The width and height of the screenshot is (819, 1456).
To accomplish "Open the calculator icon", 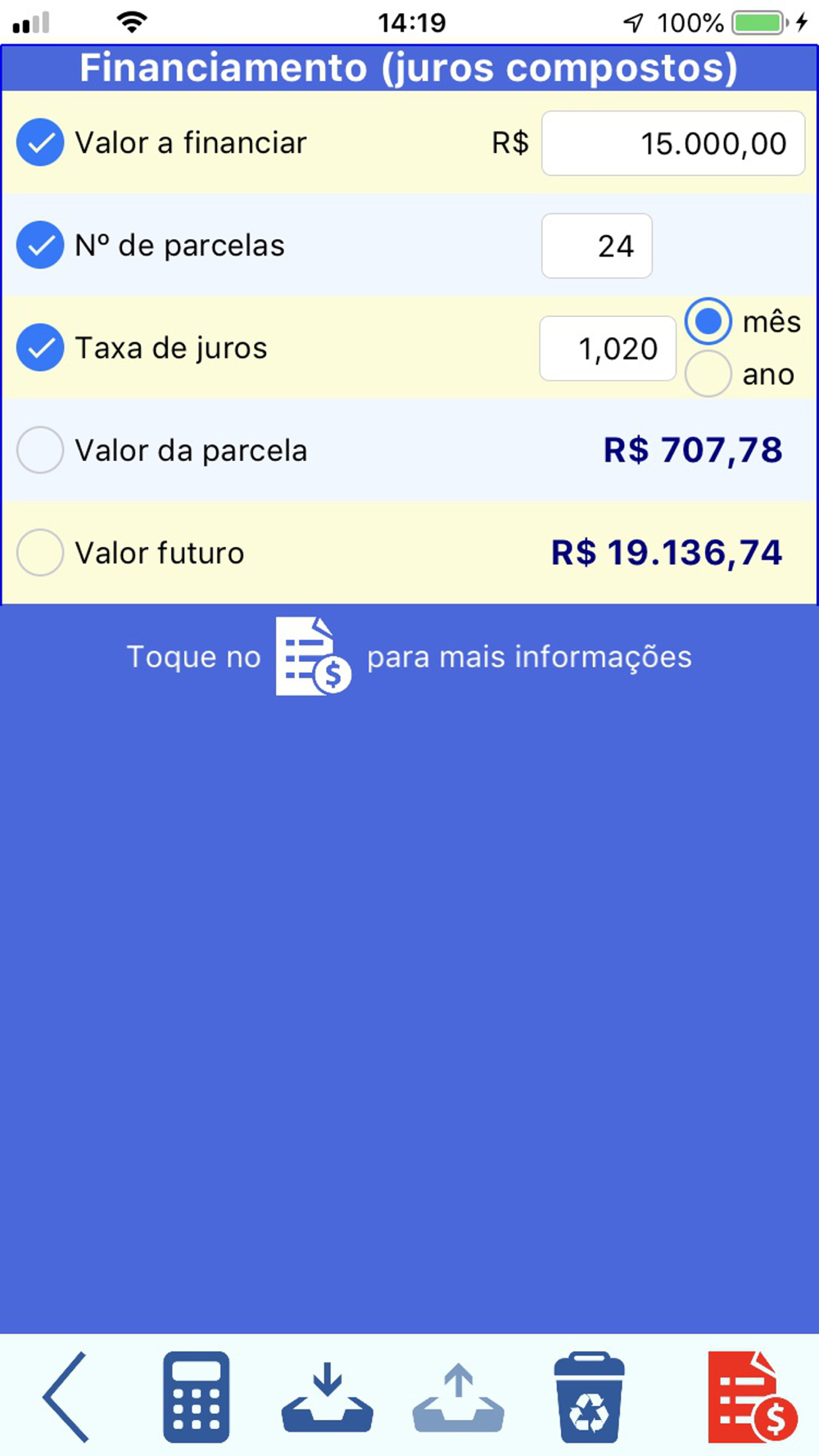I will pyautogui.click(x=196, y=1397).
